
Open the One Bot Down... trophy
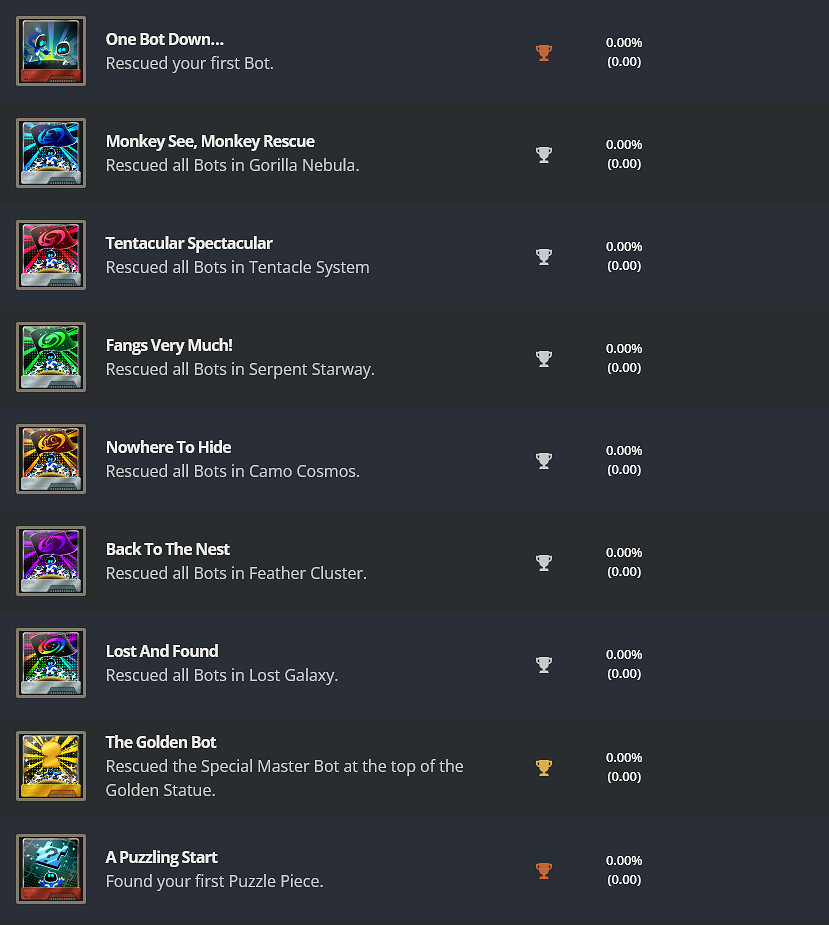click(x=165, y=40)
